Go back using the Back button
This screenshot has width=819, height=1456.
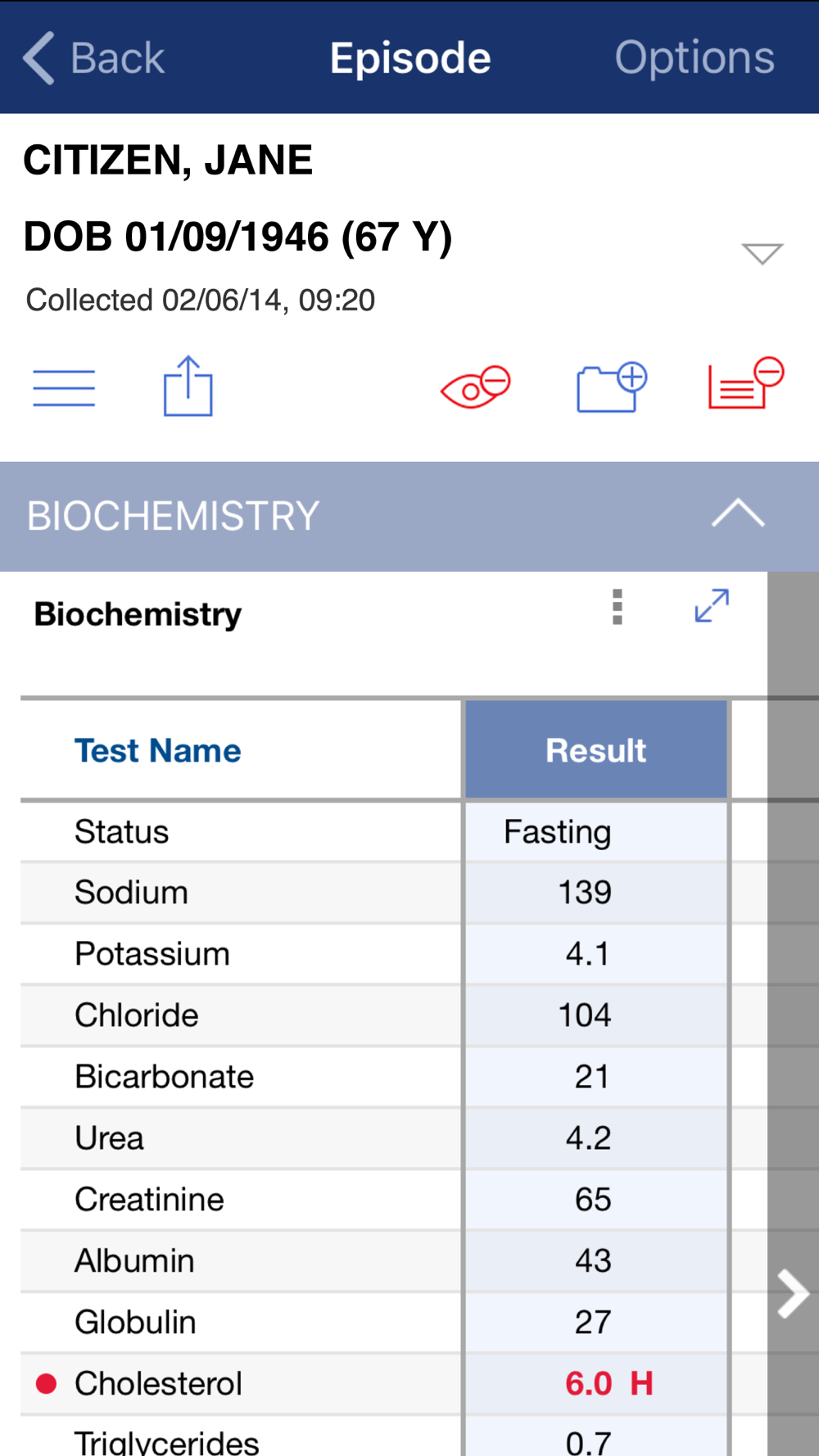(93, 58)
